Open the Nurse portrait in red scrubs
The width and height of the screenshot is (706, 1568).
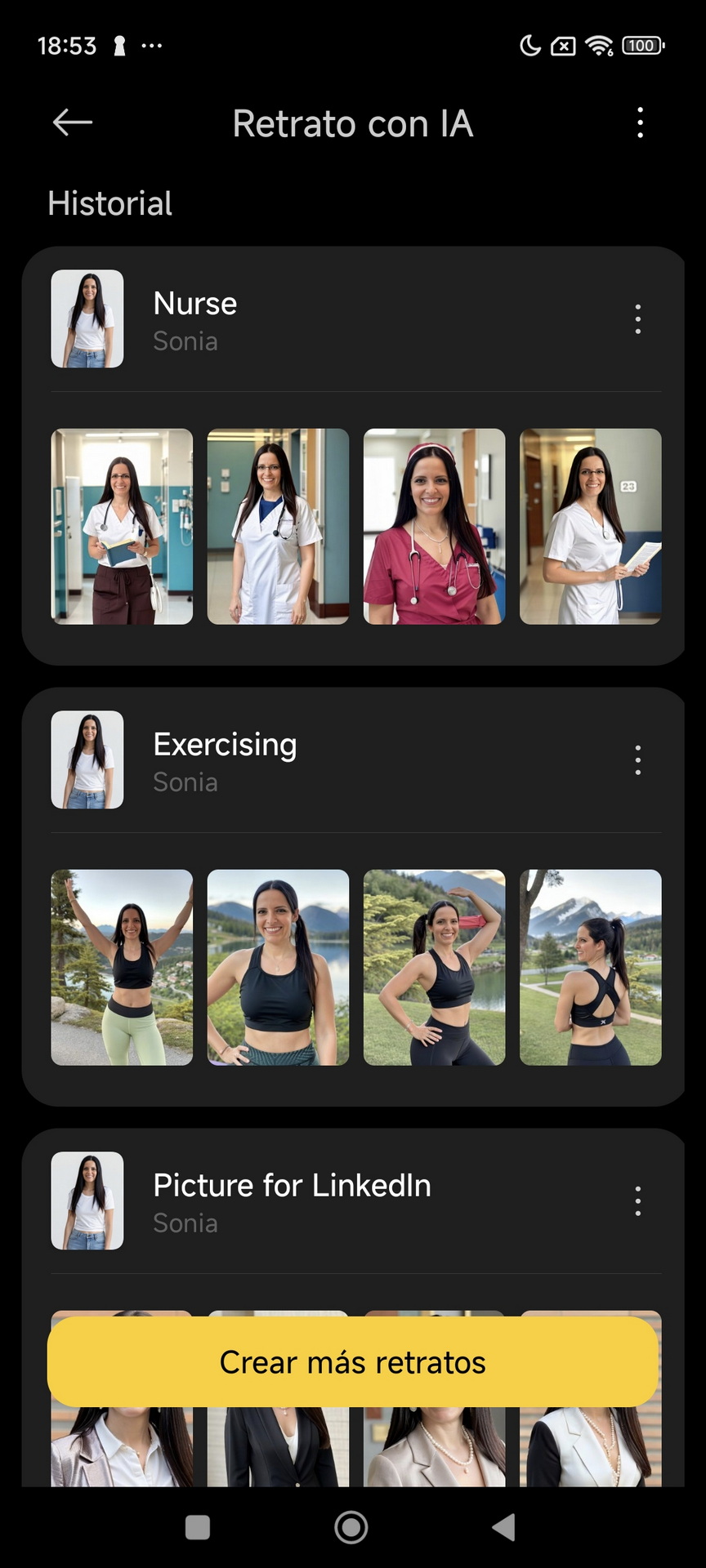(434, 527)
